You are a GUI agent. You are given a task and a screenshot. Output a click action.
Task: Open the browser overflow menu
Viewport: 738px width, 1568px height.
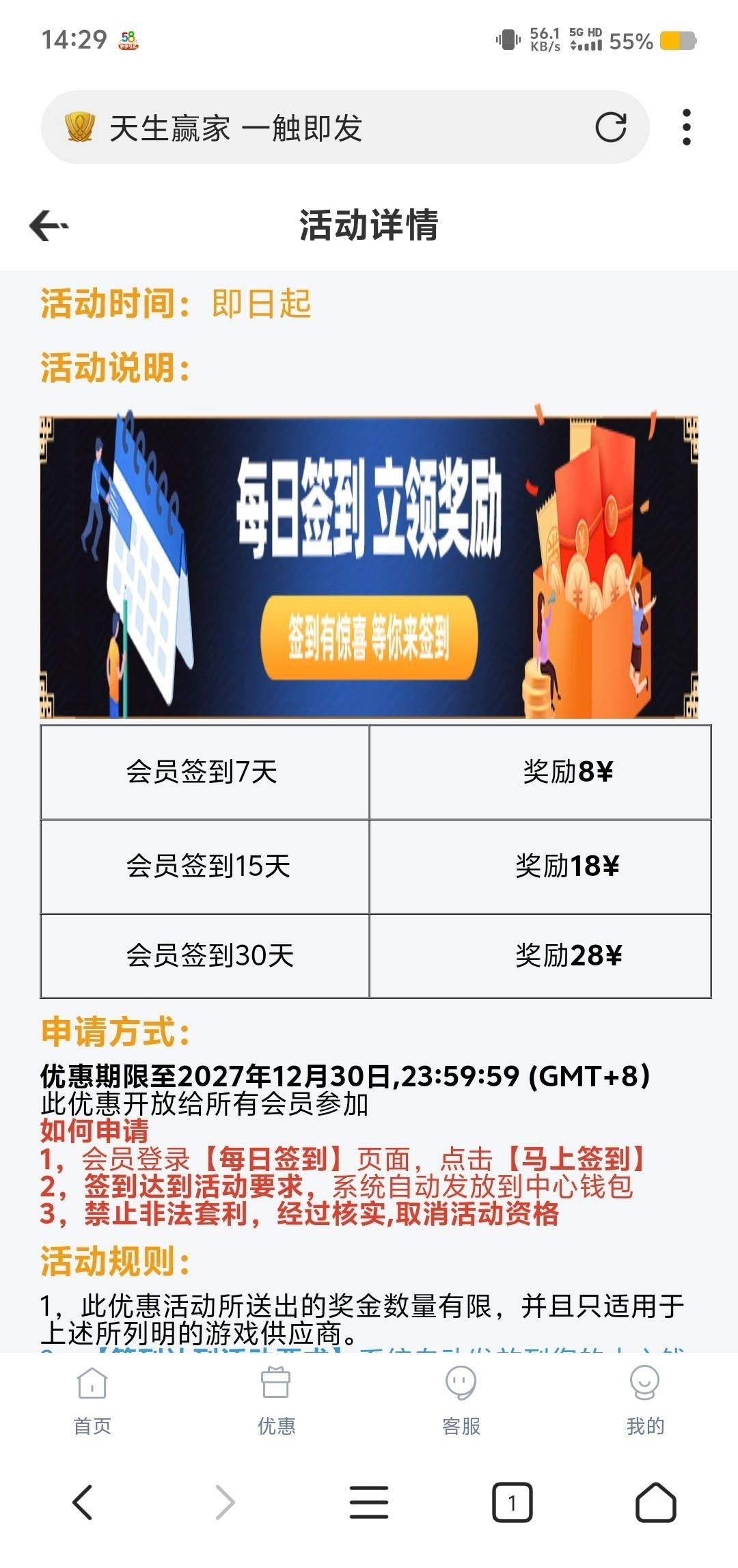[x=686, y=127]
